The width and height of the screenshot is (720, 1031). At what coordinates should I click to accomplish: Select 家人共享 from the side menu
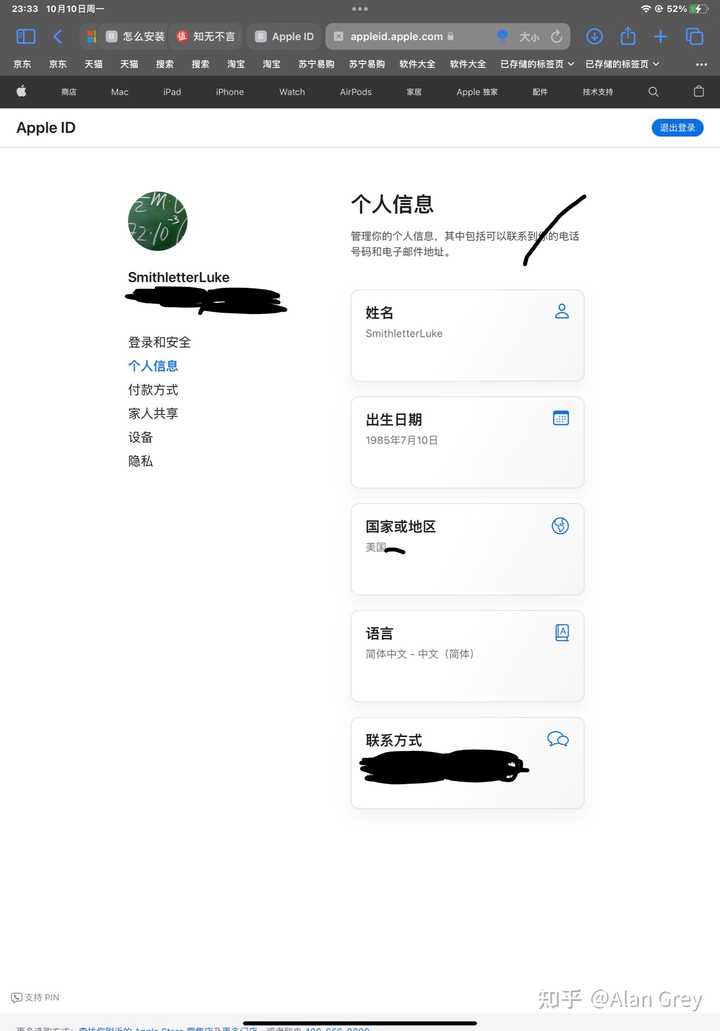point(153,413)
